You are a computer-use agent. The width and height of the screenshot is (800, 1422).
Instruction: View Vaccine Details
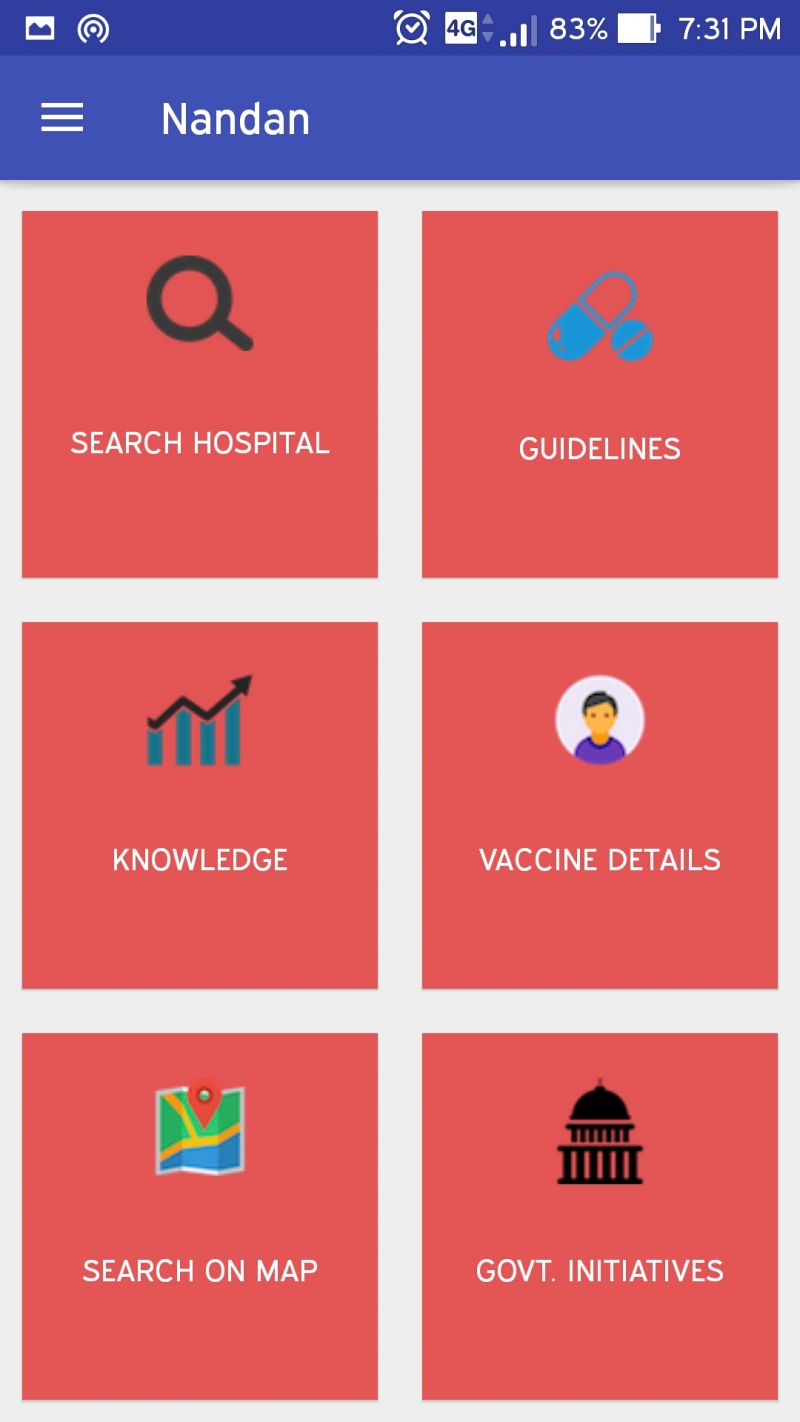point(600,805)
